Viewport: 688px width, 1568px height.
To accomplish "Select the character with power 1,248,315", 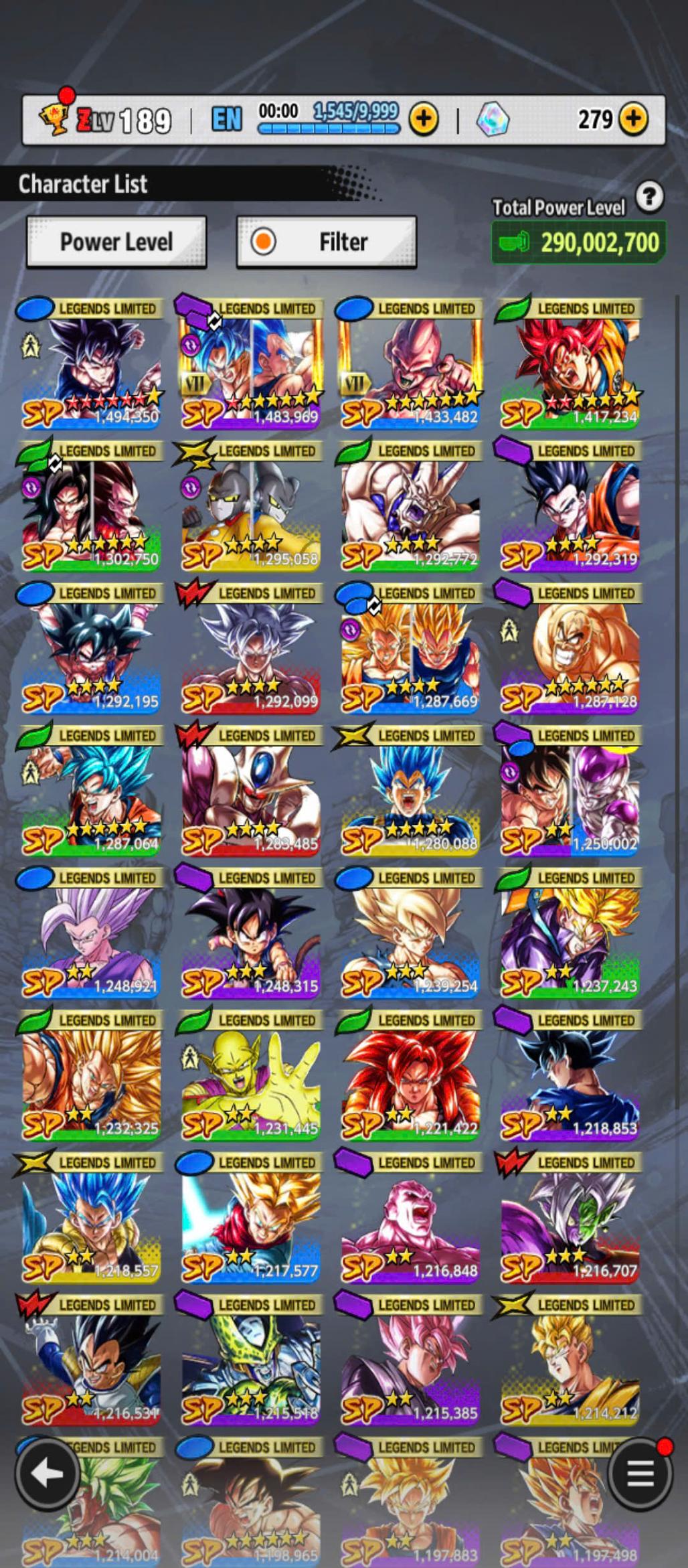I will coord(250,934).
